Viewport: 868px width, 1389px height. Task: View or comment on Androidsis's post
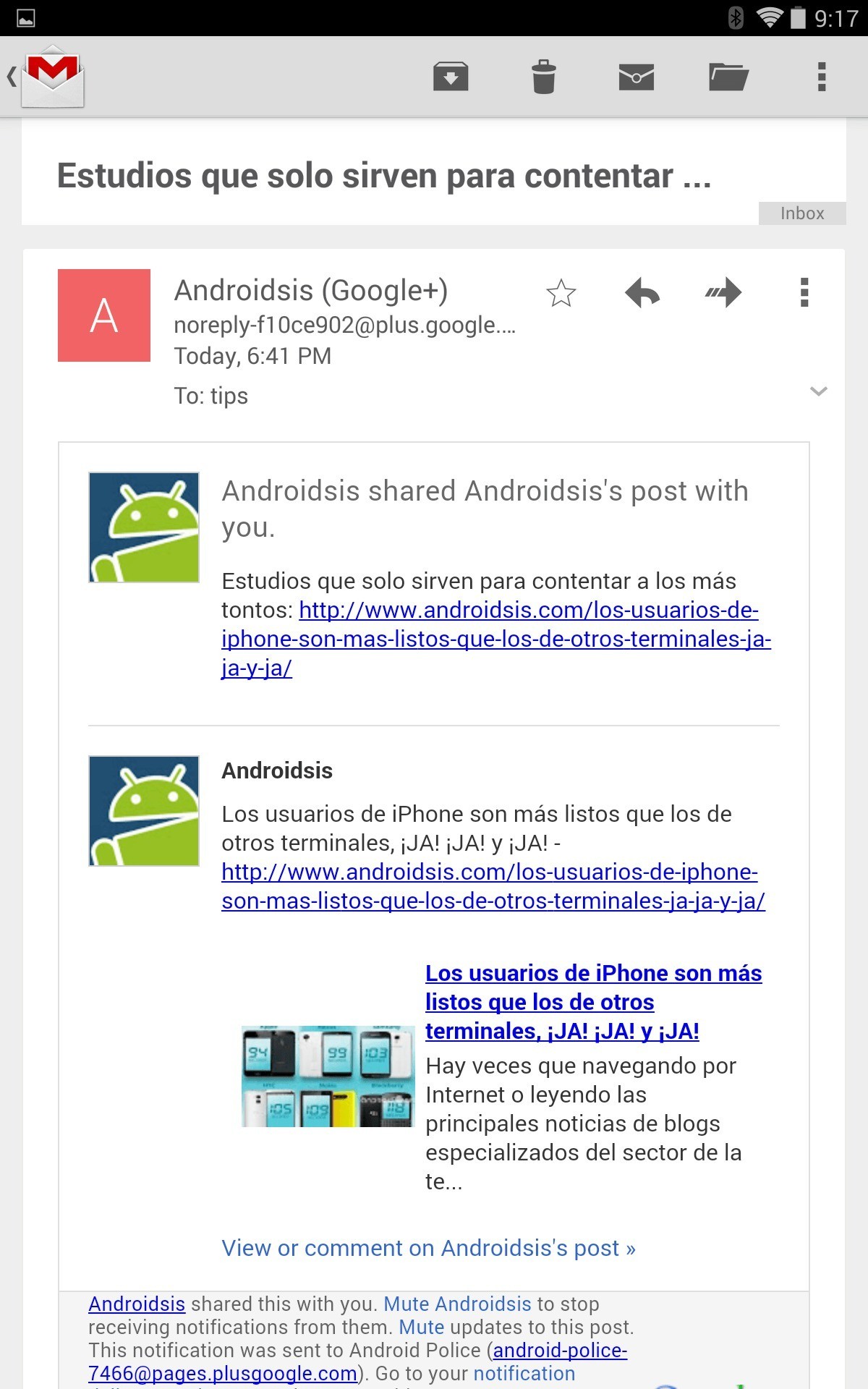pyautogui.click(x=428, y=1248)
